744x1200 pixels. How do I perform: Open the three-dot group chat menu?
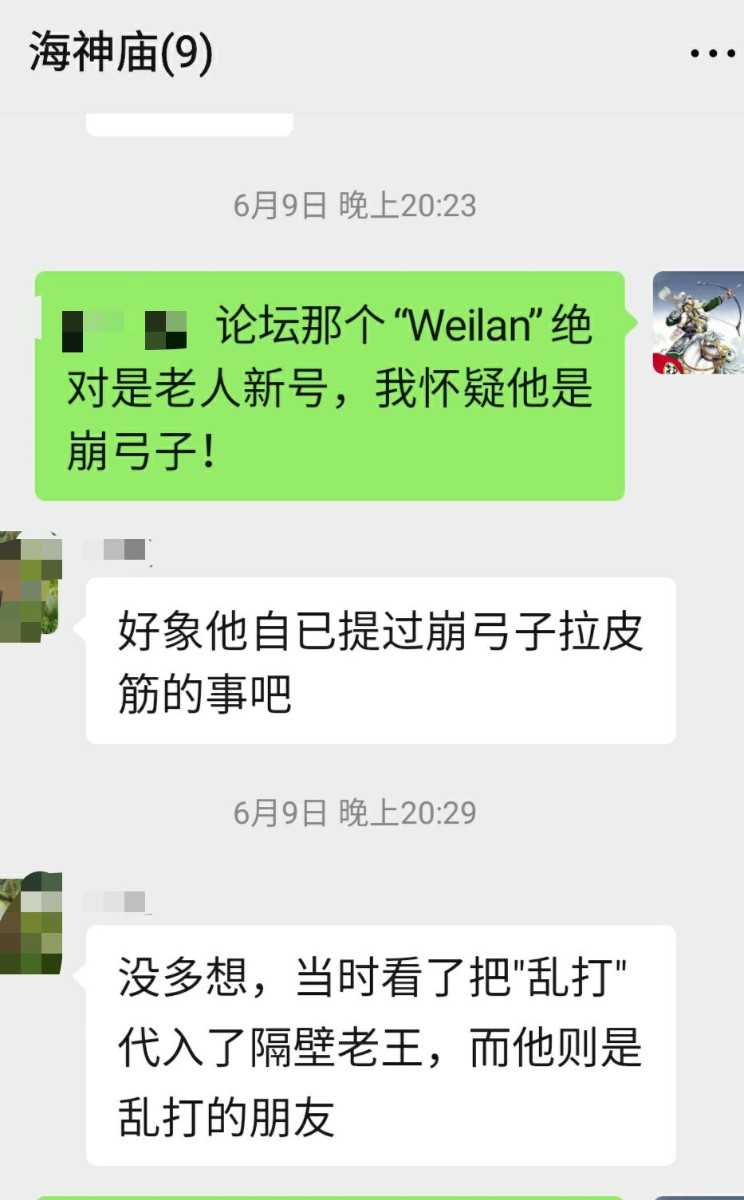tap(712, 53)
